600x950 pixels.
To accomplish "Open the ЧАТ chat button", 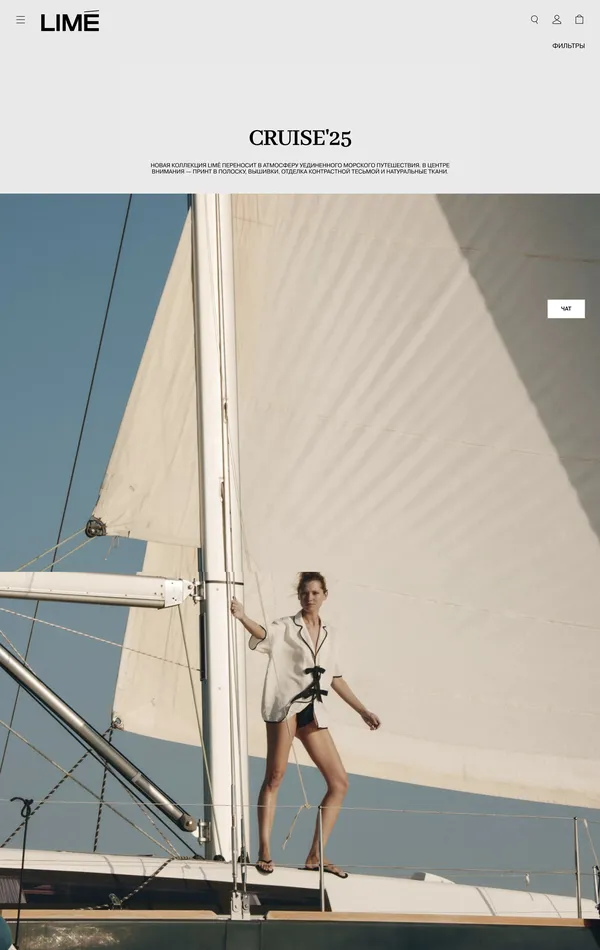I will 566,309.
